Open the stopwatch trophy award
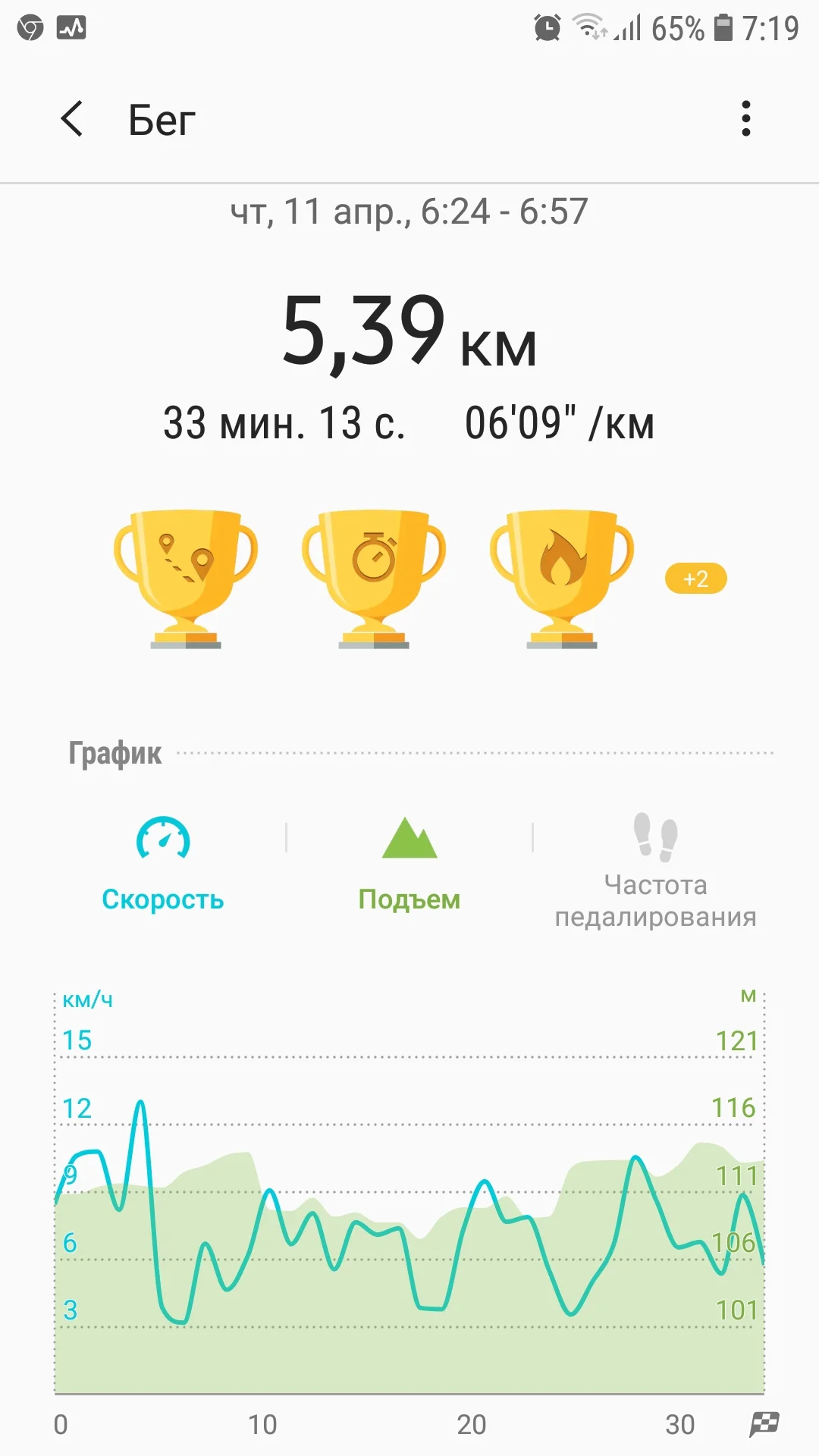The width and height of the screenshot is (819, 1456). [374, 578]
